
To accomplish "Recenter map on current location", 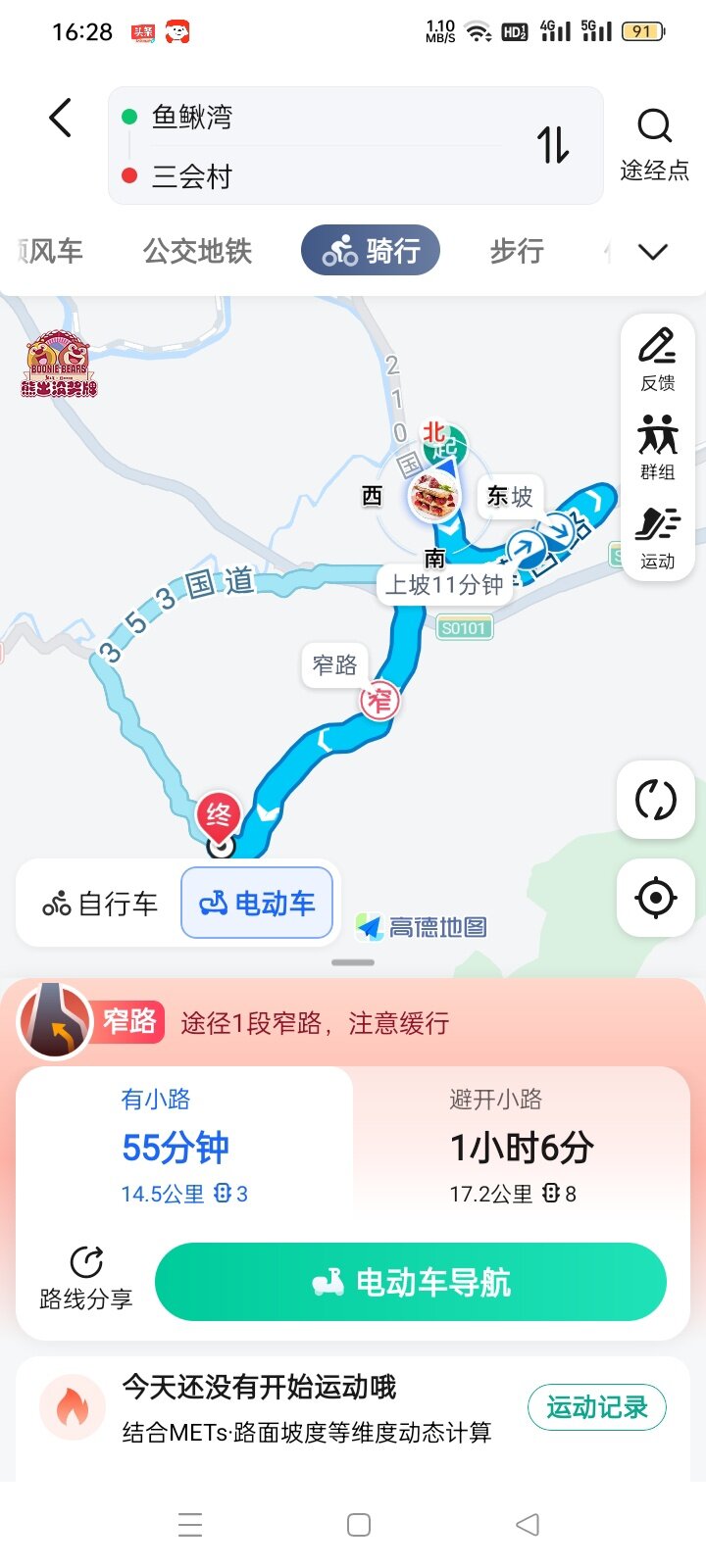I will coord(655,898).
